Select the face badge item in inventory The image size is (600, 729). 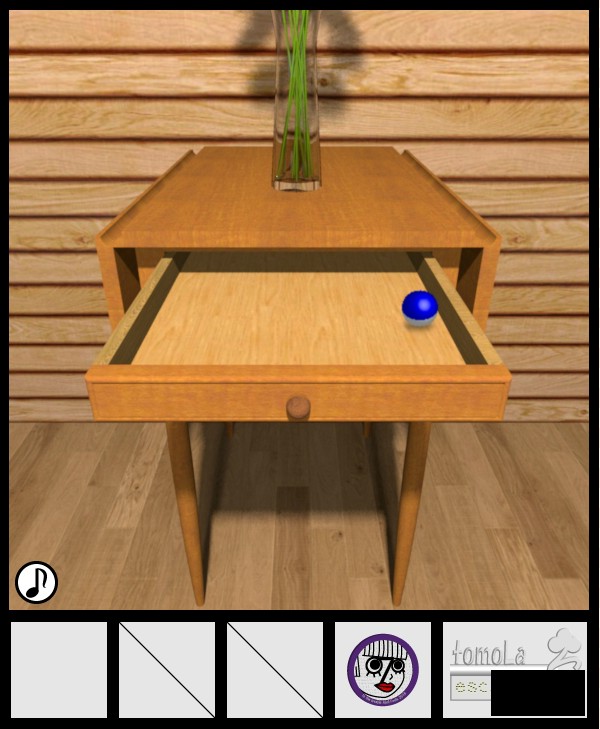tap(382, 669)
